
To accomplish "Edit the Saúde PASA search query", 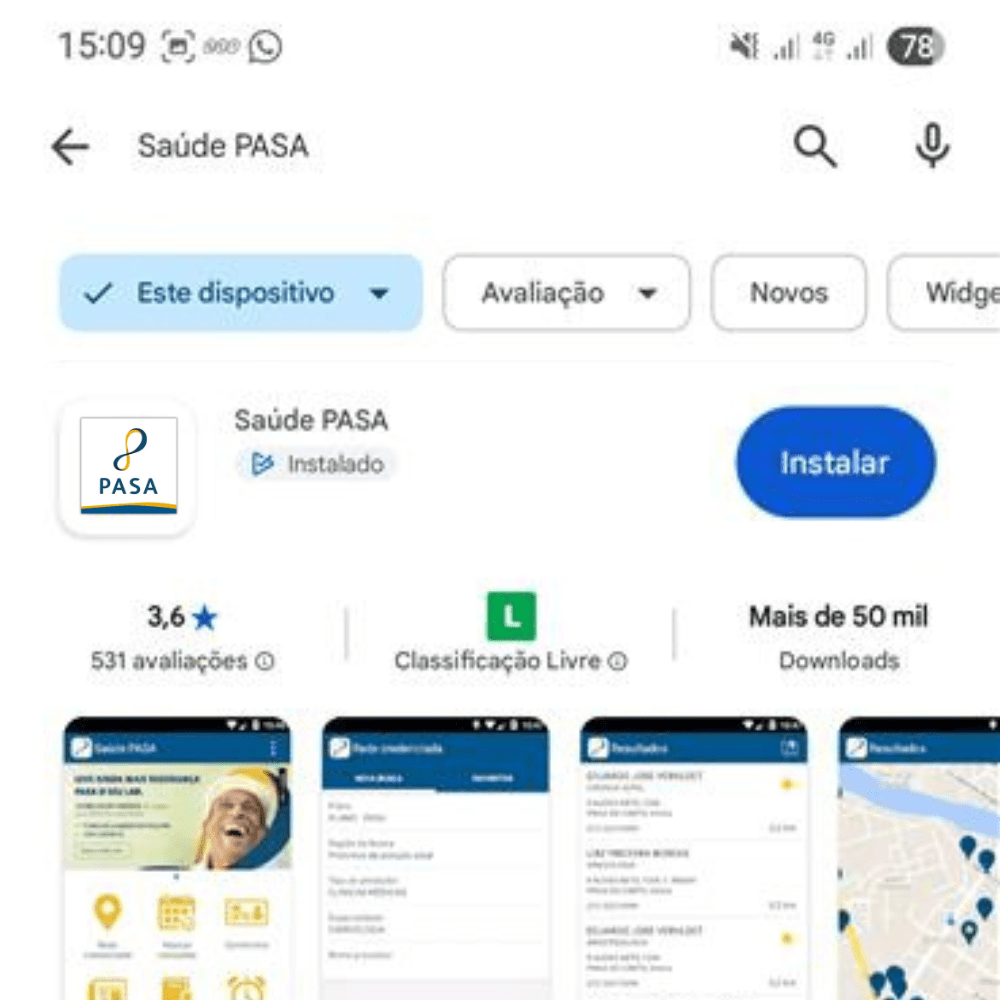I will click(x=400, y=148).
